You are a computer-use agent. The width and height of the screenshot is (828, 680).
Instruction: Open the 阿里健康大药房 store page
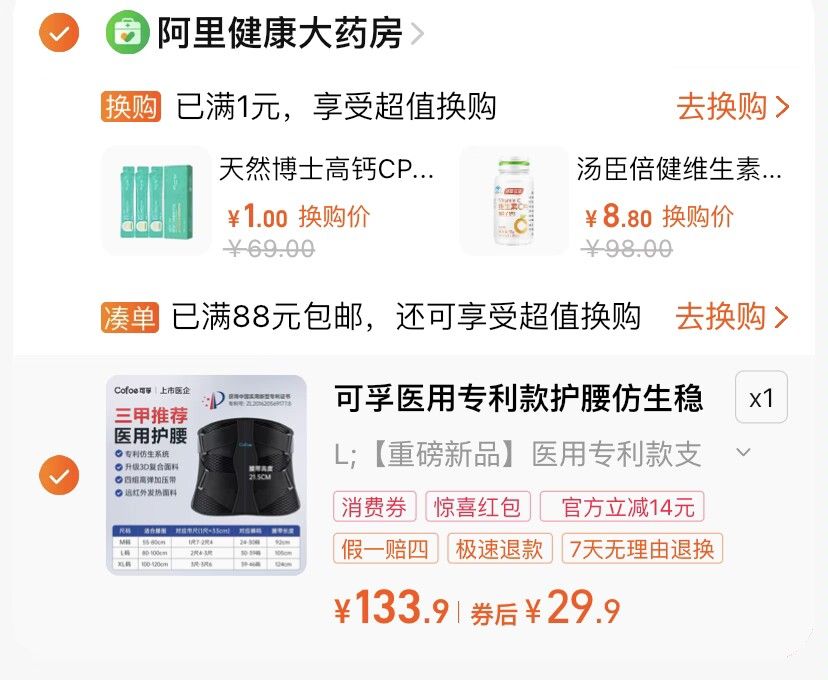click(x=280, y=34)
